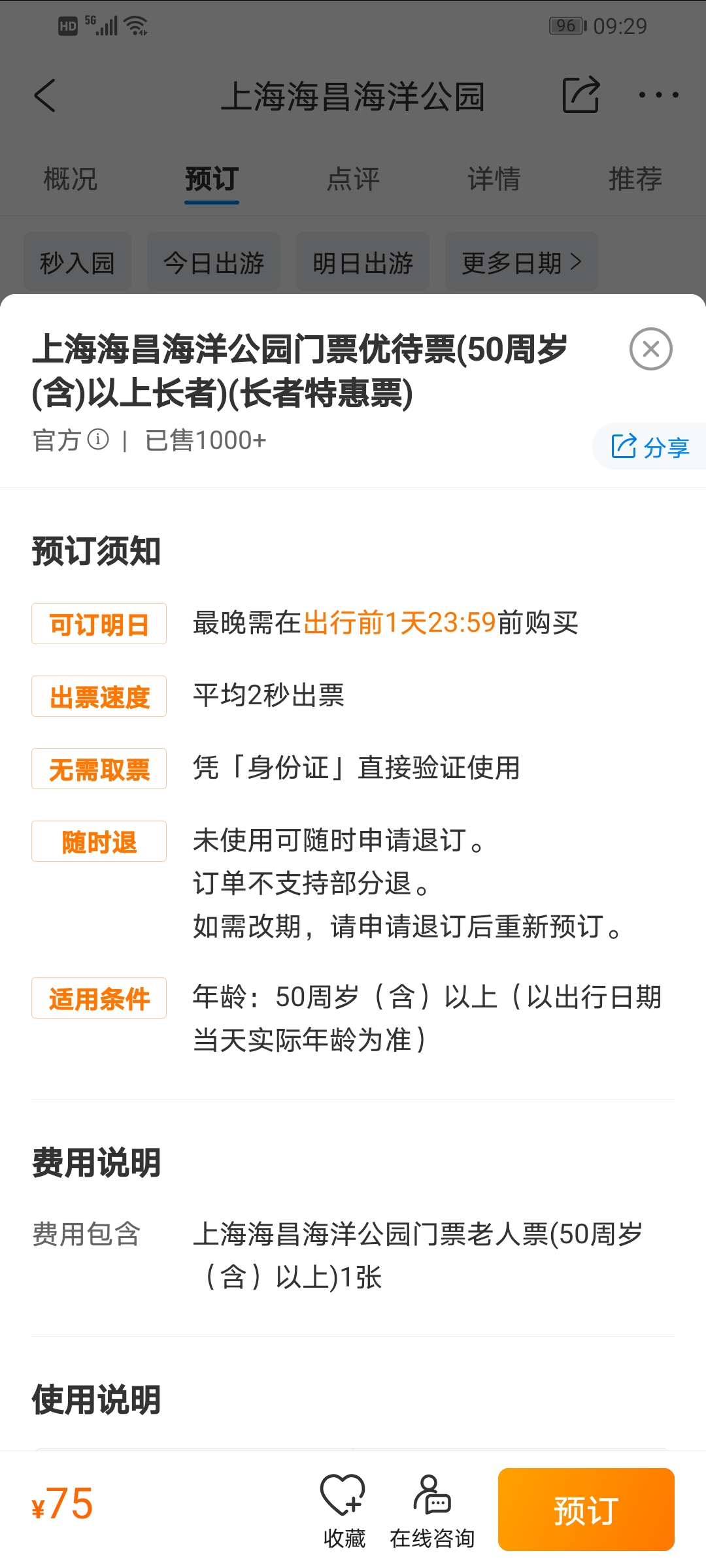The image size is (706, 1568).
Task: Open the three-dot overflow menu
Action: click(x=658, y=95)
